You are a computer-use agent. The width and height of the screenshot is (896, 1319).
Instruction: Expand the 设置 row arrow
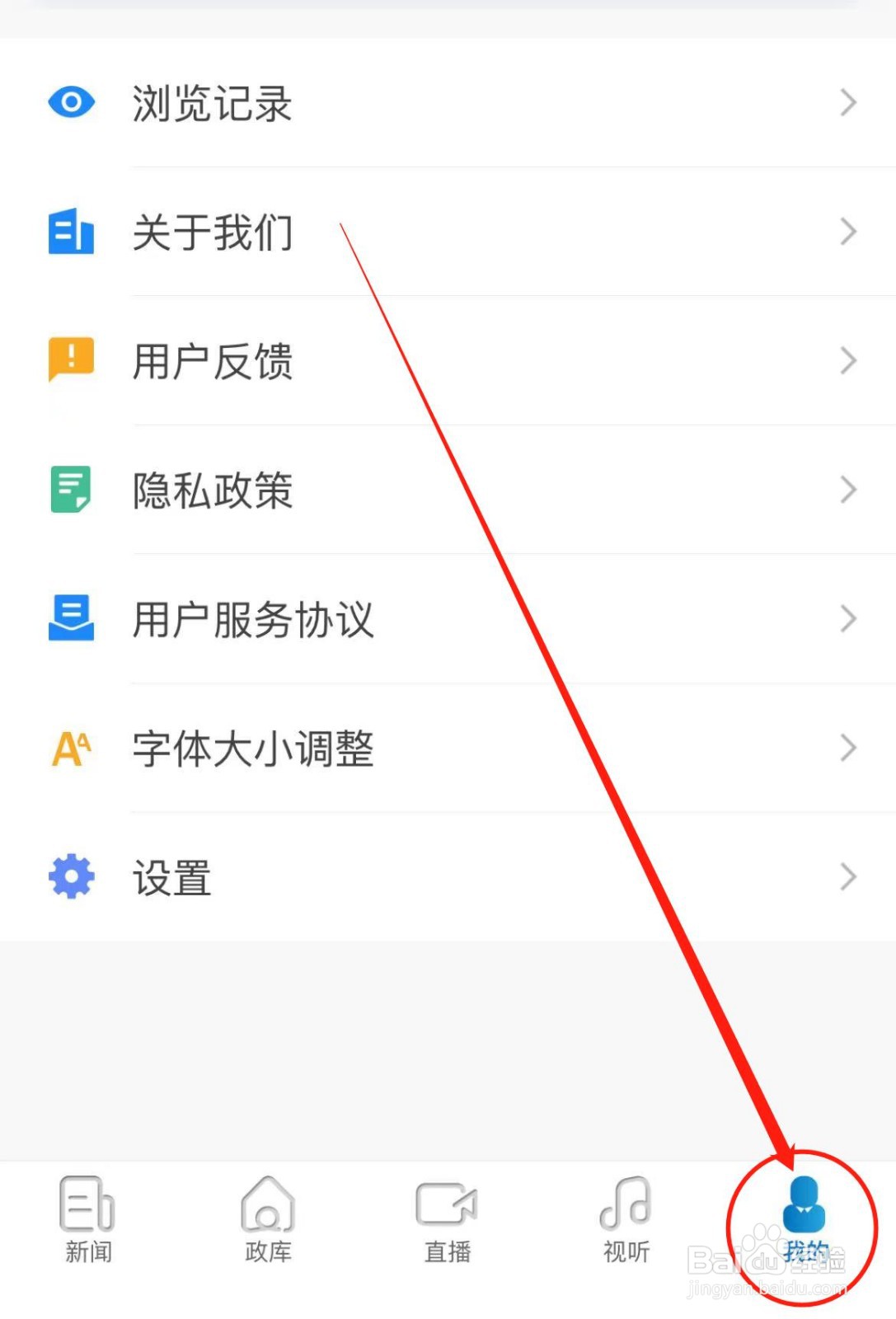tap(849, 876)
